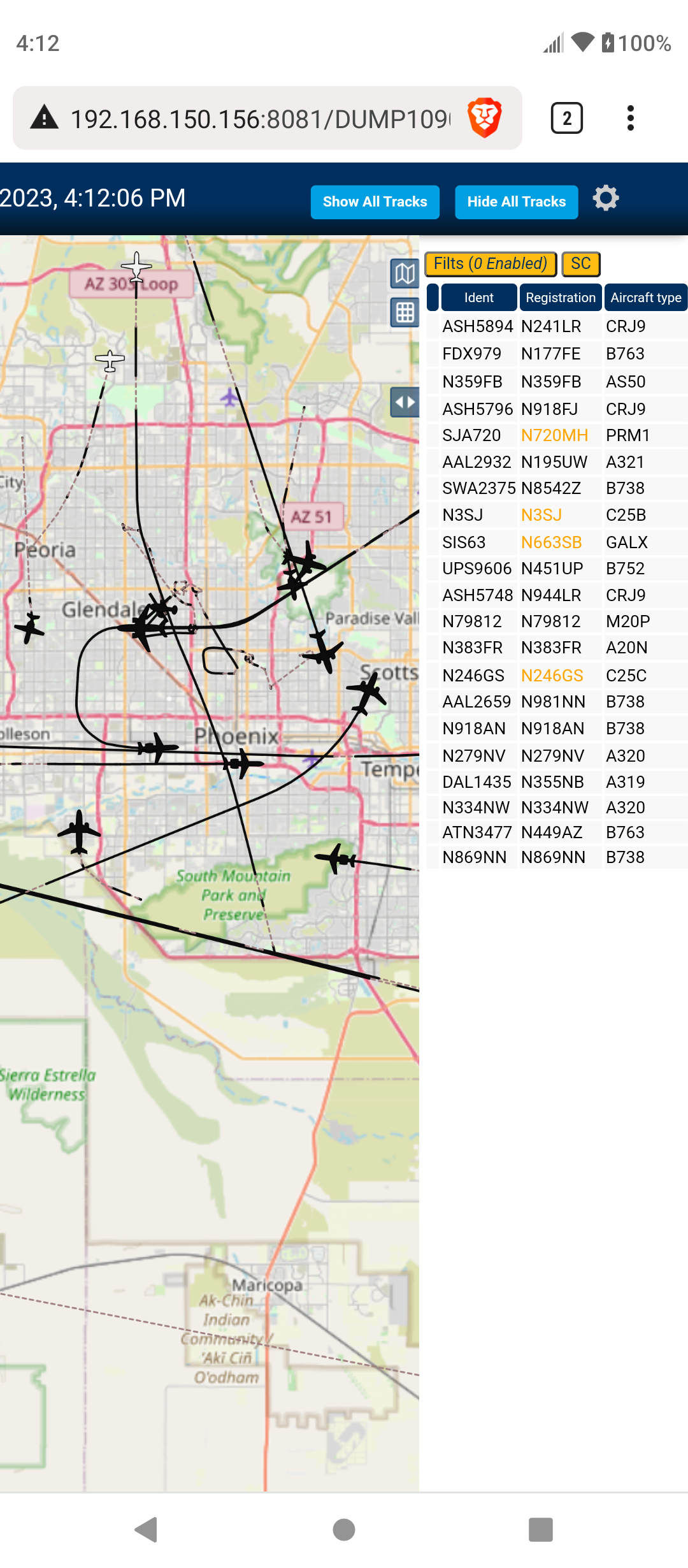Open registration link N246GS
Viewport: 688px width, 1568px height.
click(x=552, y=676)
